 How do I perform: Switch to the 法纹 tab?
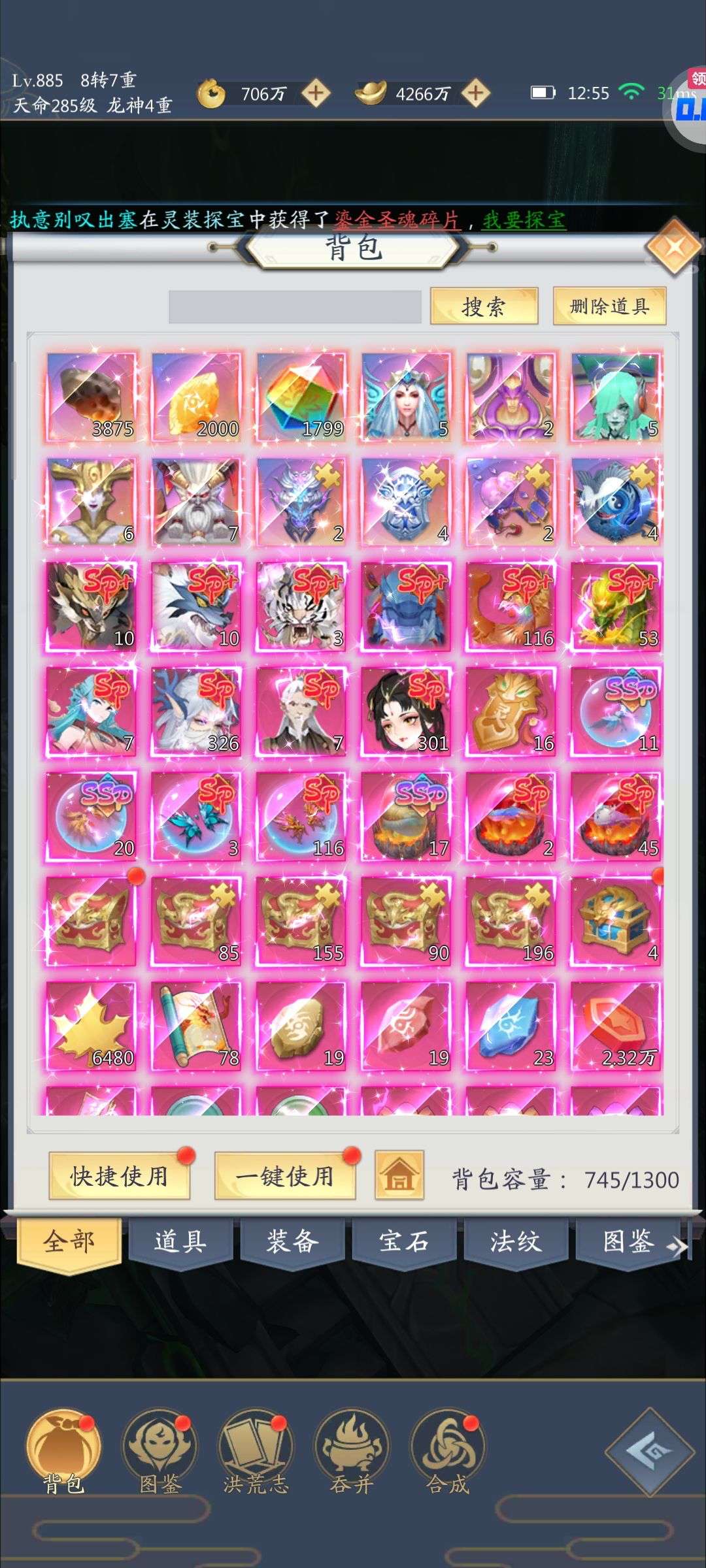click(516, 1241)
